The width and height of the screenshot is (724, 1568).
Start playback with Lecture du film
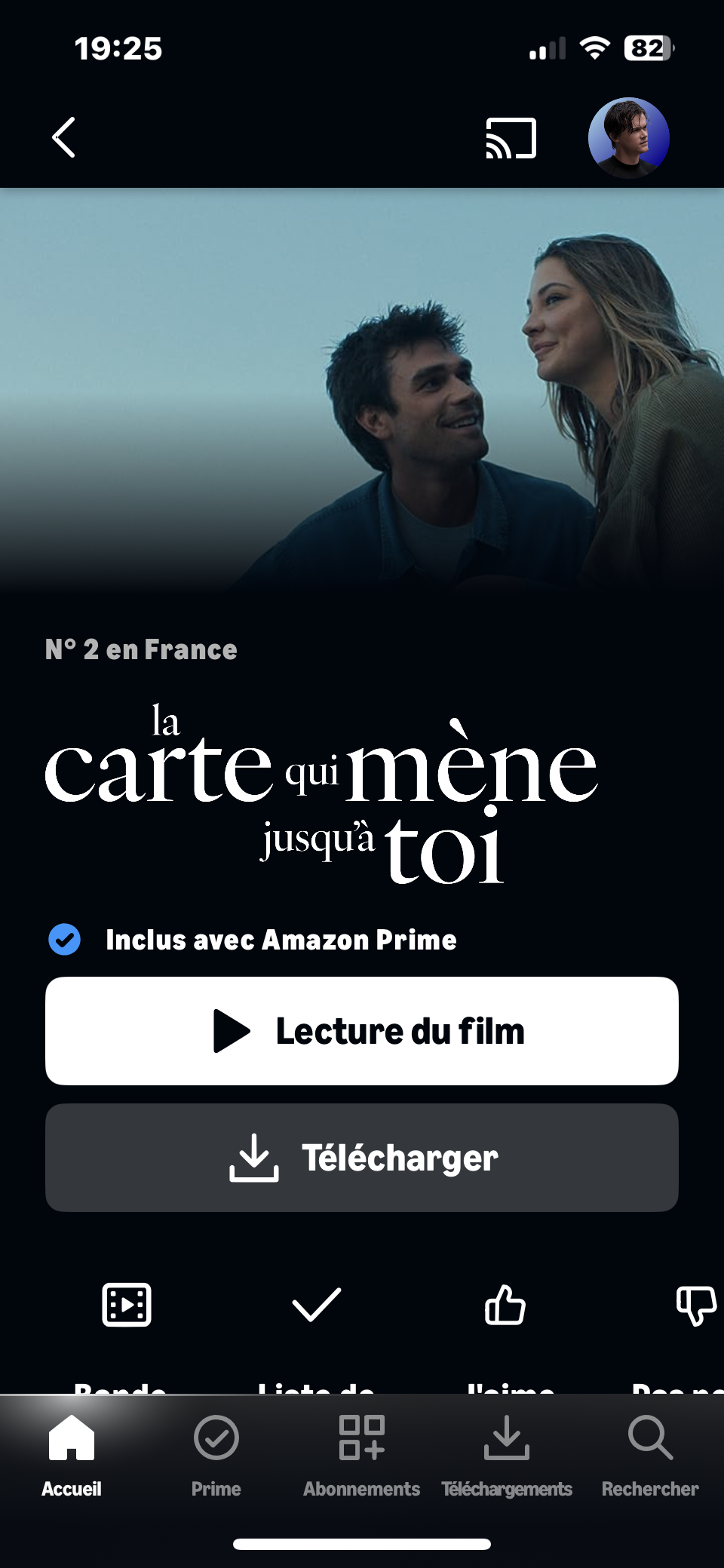[x=362, y=1030]
